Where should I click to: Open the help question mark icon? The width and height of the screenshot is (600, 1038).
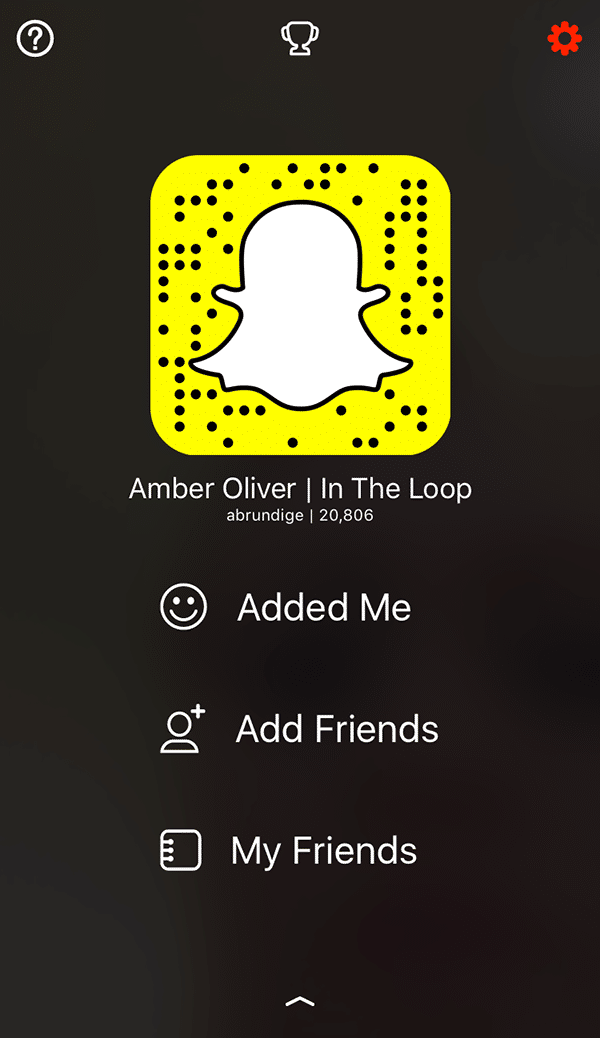[35, 39]
